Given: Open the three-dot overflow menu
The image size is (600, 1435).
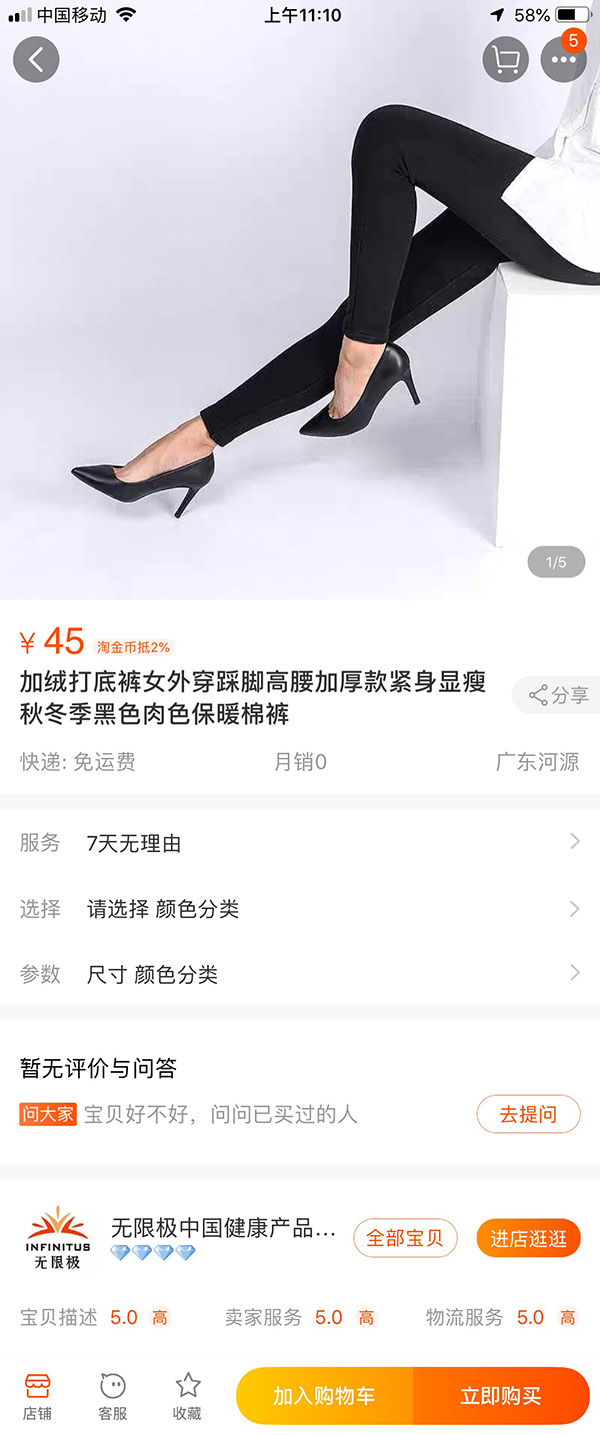Looking at the screenshot, I should click(563, 61).
